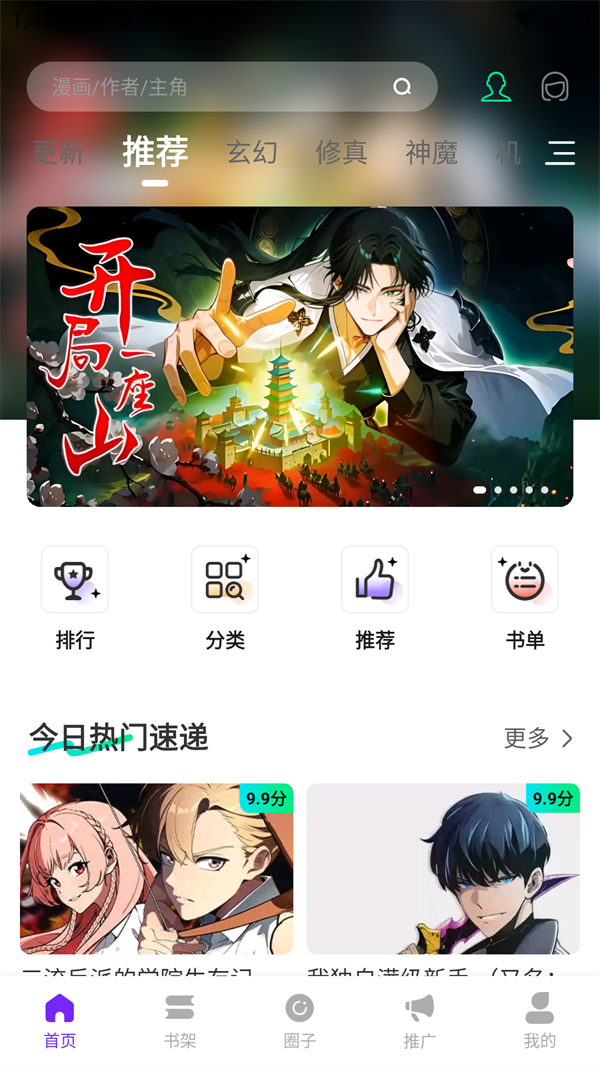Open the comic 我独自满级新手

(x=443, y=870)
